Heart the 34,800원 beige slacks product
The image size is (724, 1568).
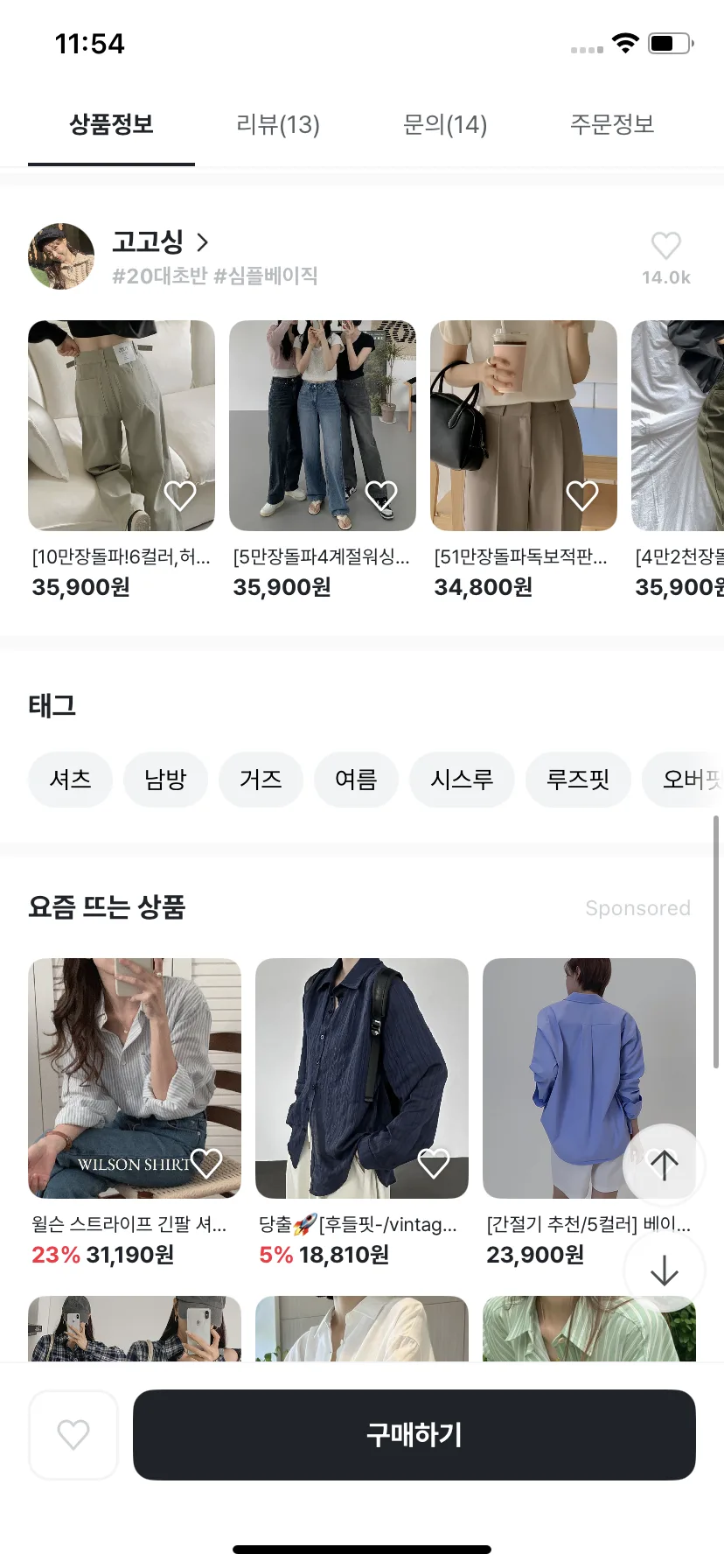point(582,494)
